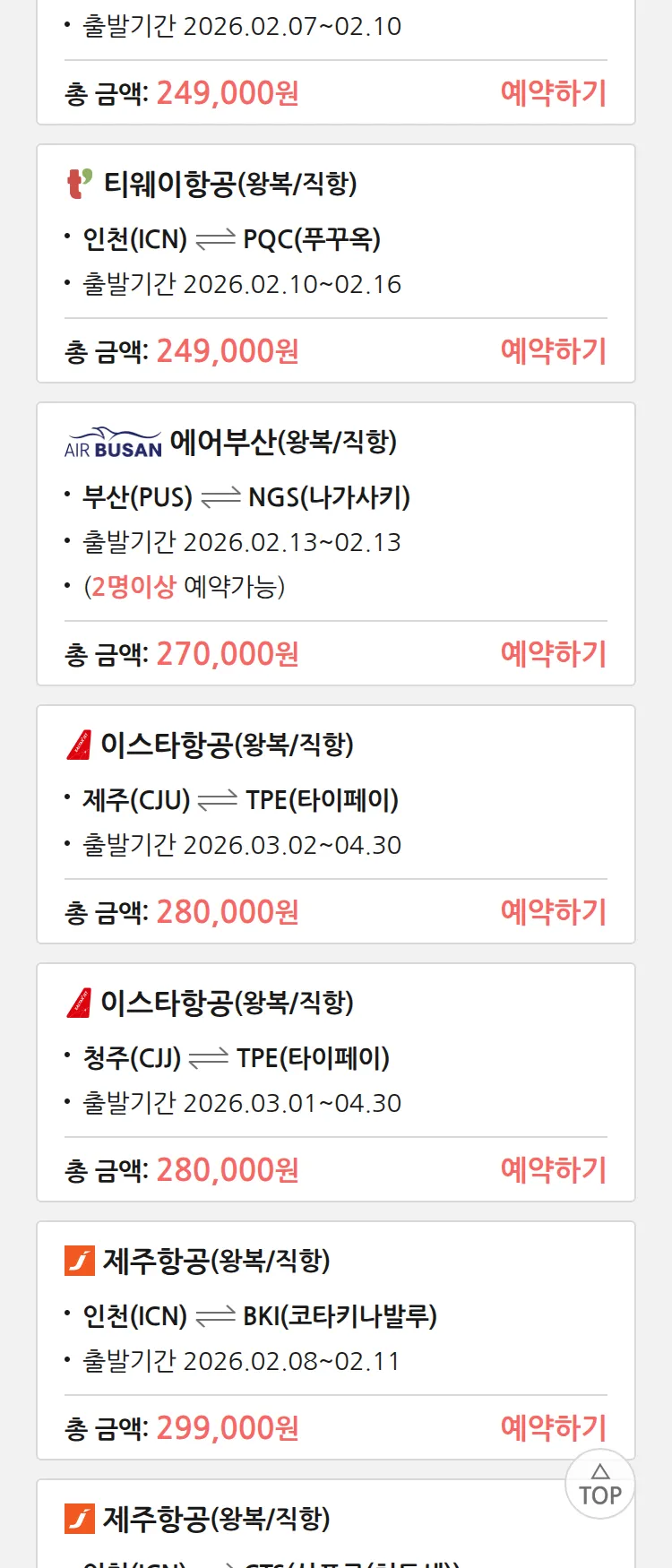Book the 티웨이항공 인천–푸꾸옥 flight

pos(553,351)
